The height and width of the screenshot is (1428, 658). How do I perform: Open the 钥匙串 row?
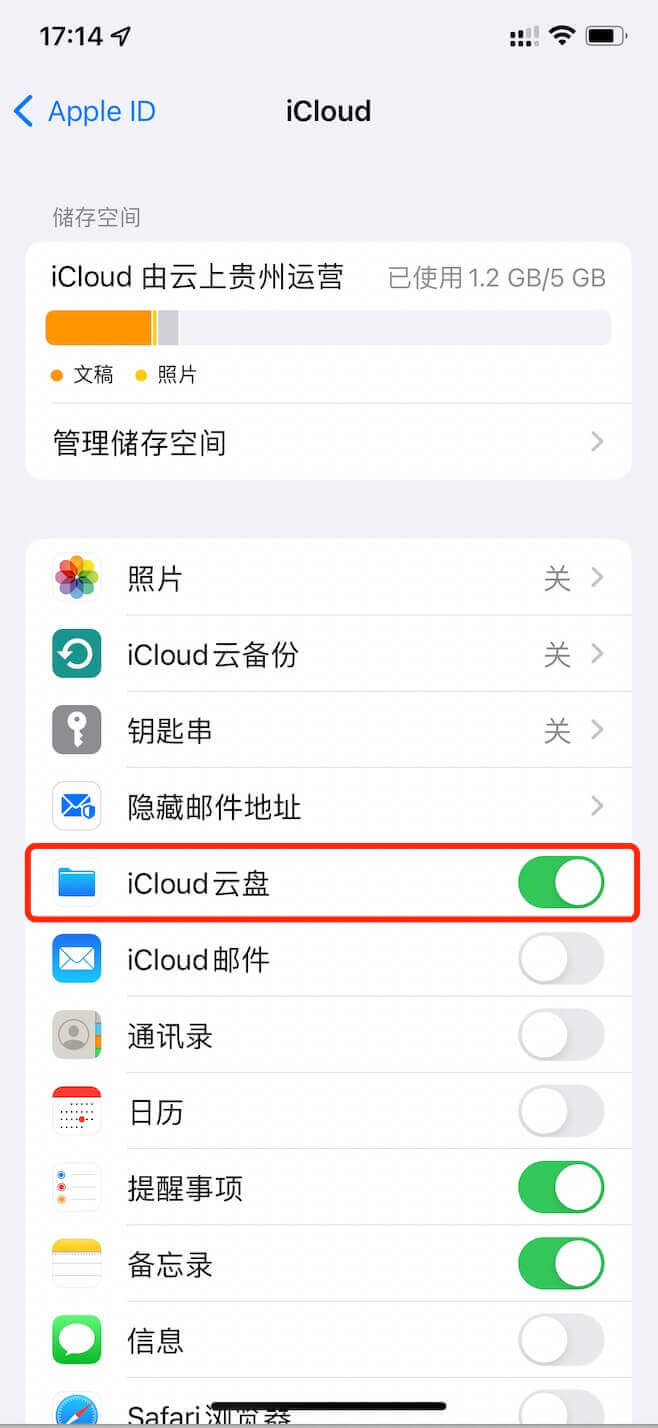[x=328, y=730]
